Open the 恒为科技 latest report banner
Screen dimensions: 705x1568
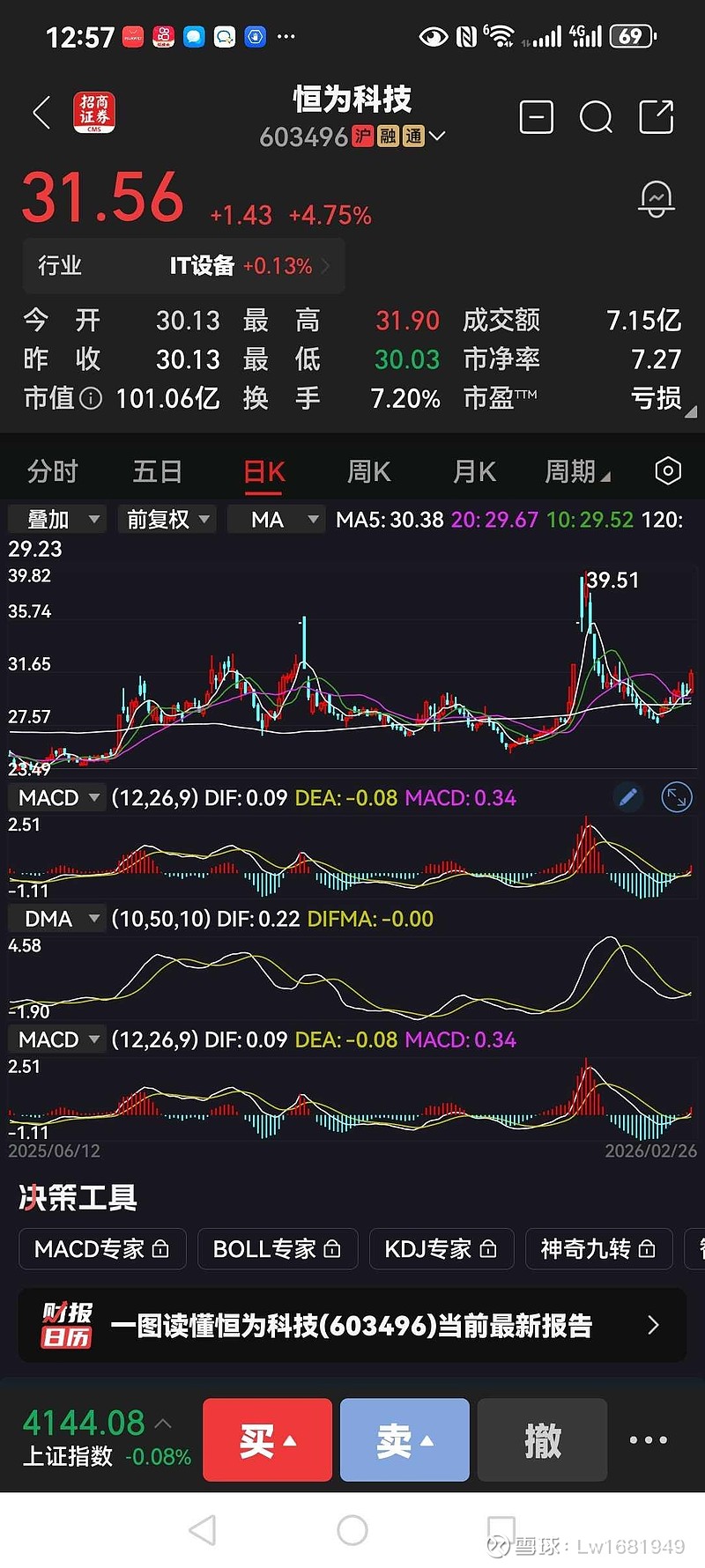tap(352, 1325)
